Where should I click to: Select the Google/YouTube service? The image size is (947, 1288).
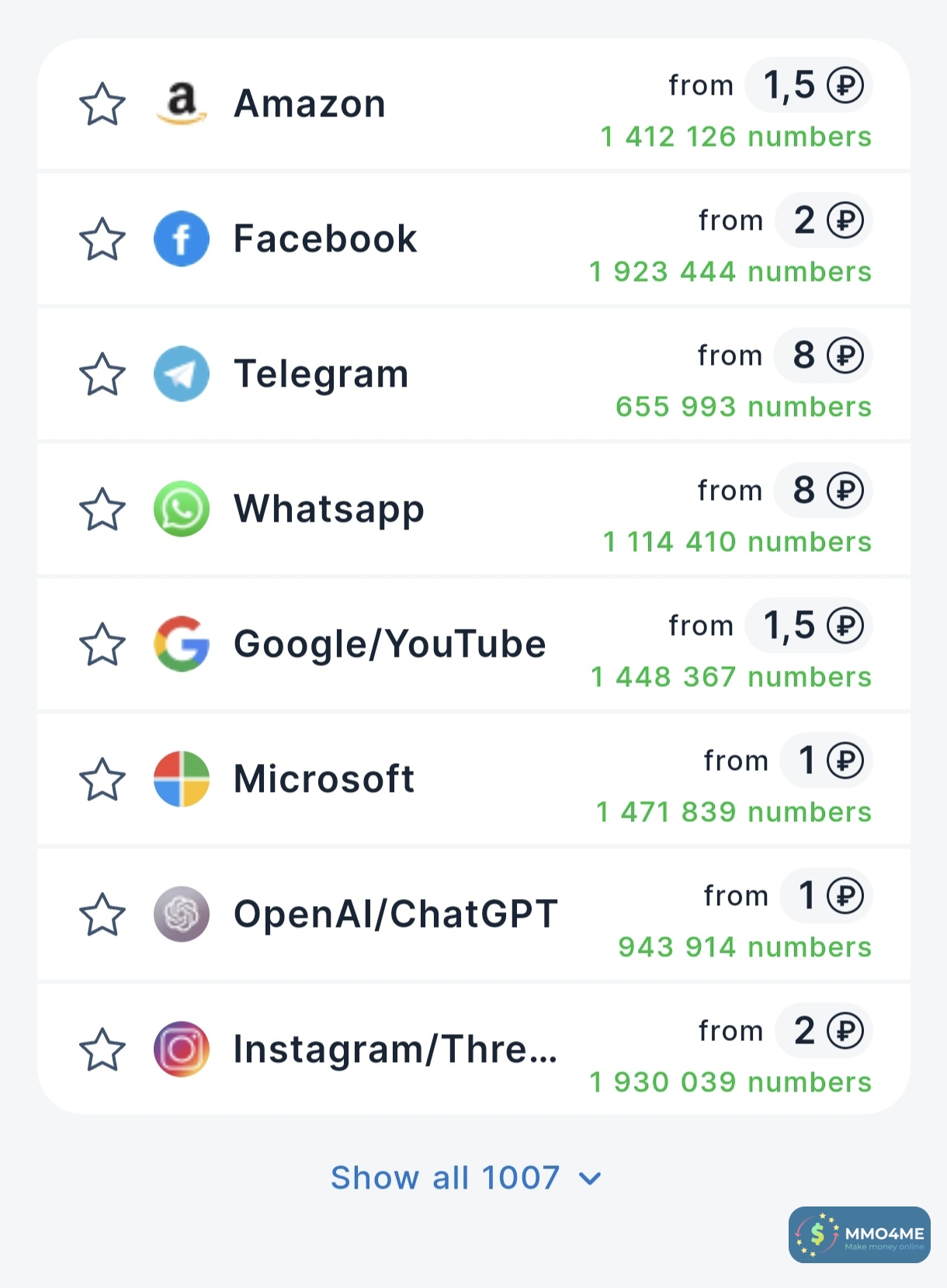(390, 644)
